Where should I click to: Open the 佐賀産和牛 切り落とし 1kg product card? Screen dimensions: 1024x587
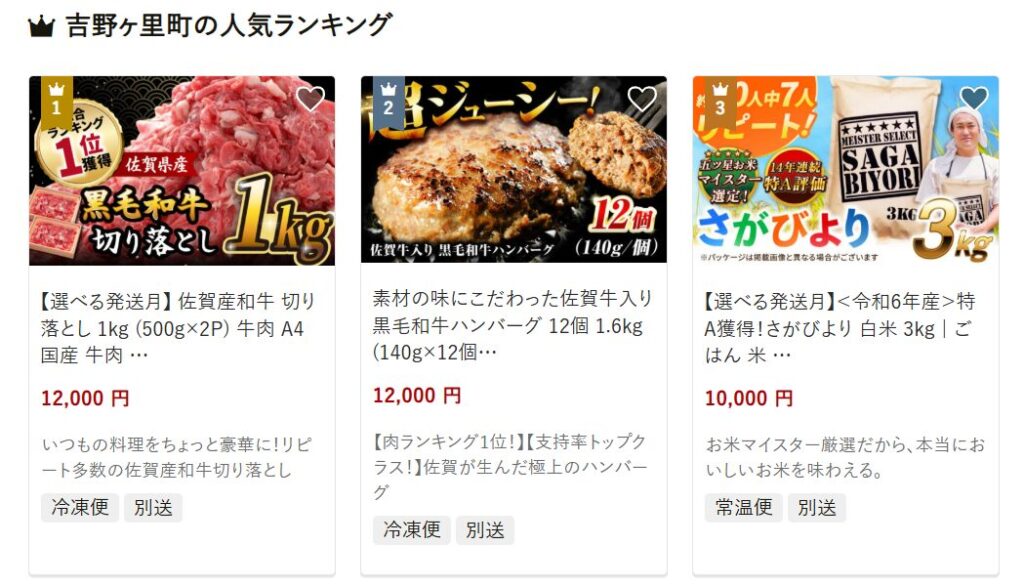(x=181, y=327)
